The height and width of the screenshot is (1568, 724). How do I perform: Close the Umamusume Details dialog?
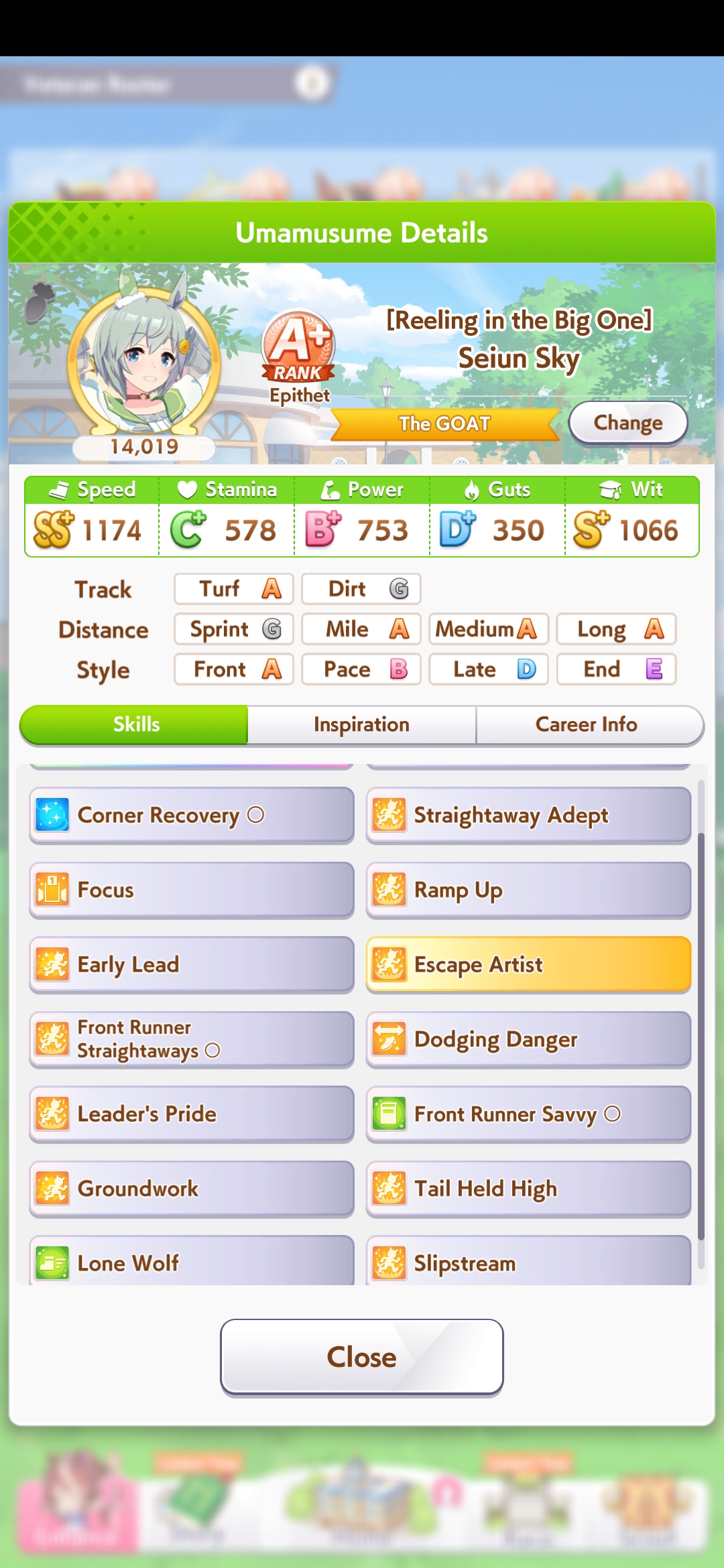(x=362, y=1357)
